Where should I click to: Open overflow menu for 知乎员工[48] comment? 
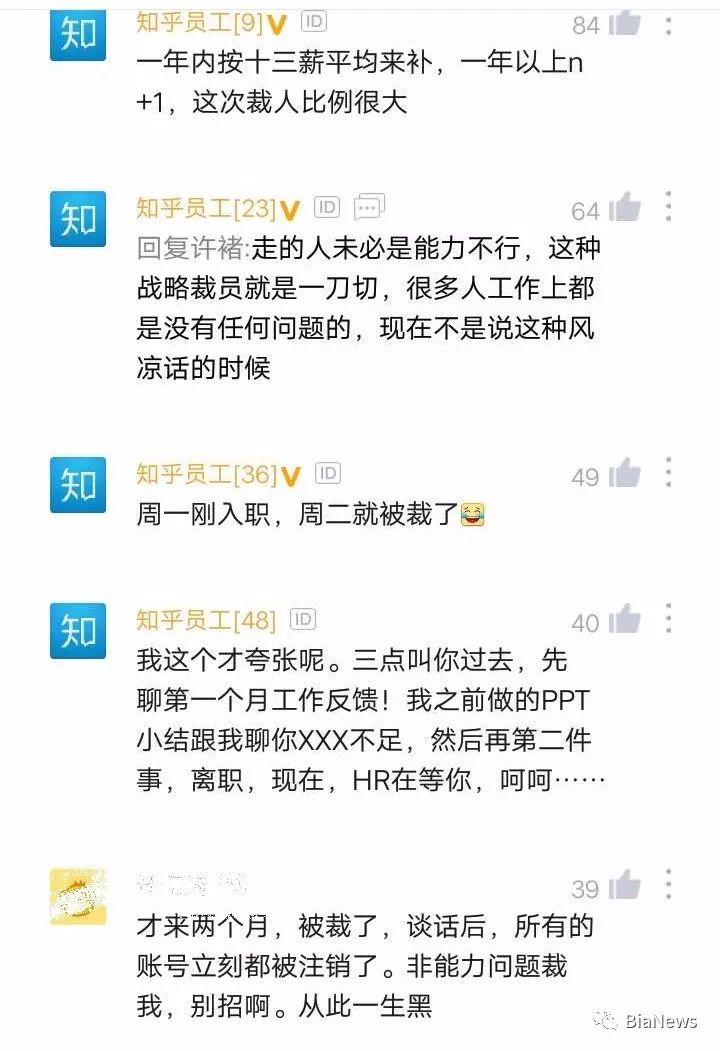[x=668, y=618]
